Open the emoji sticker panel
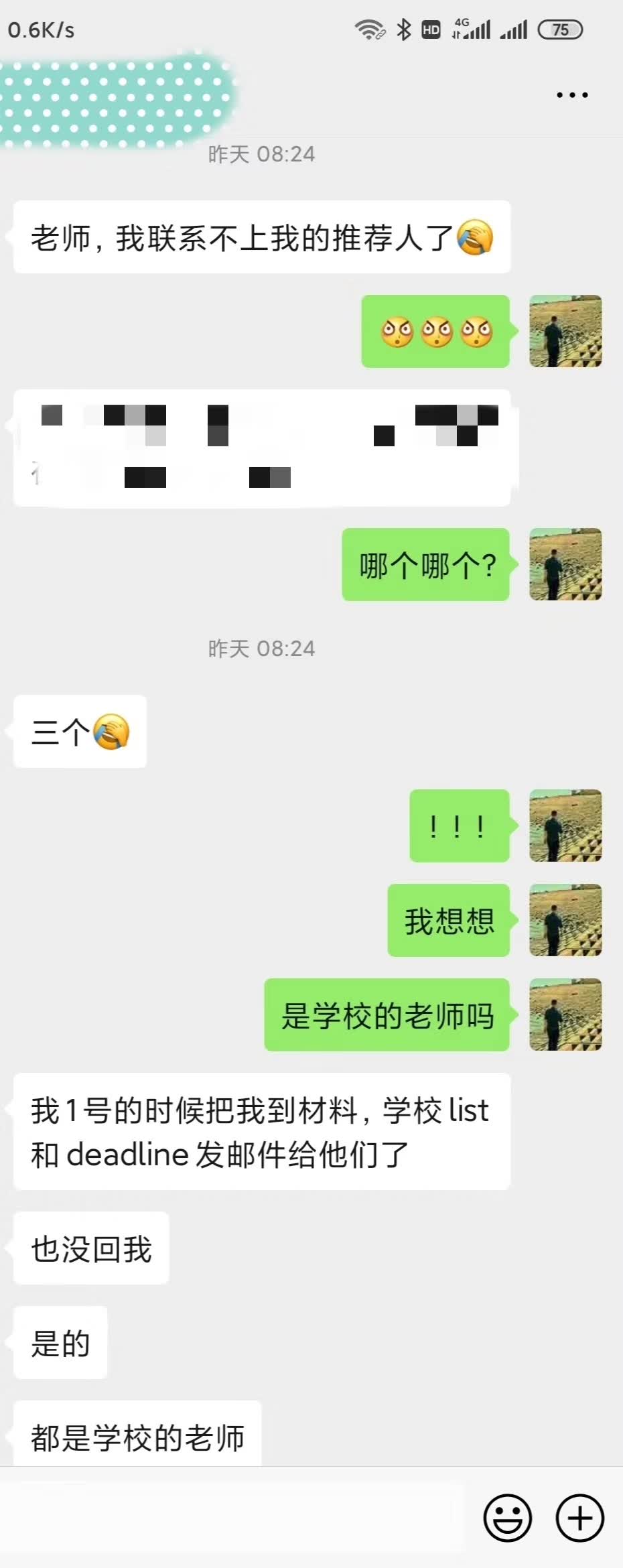 pos(508,1518)
